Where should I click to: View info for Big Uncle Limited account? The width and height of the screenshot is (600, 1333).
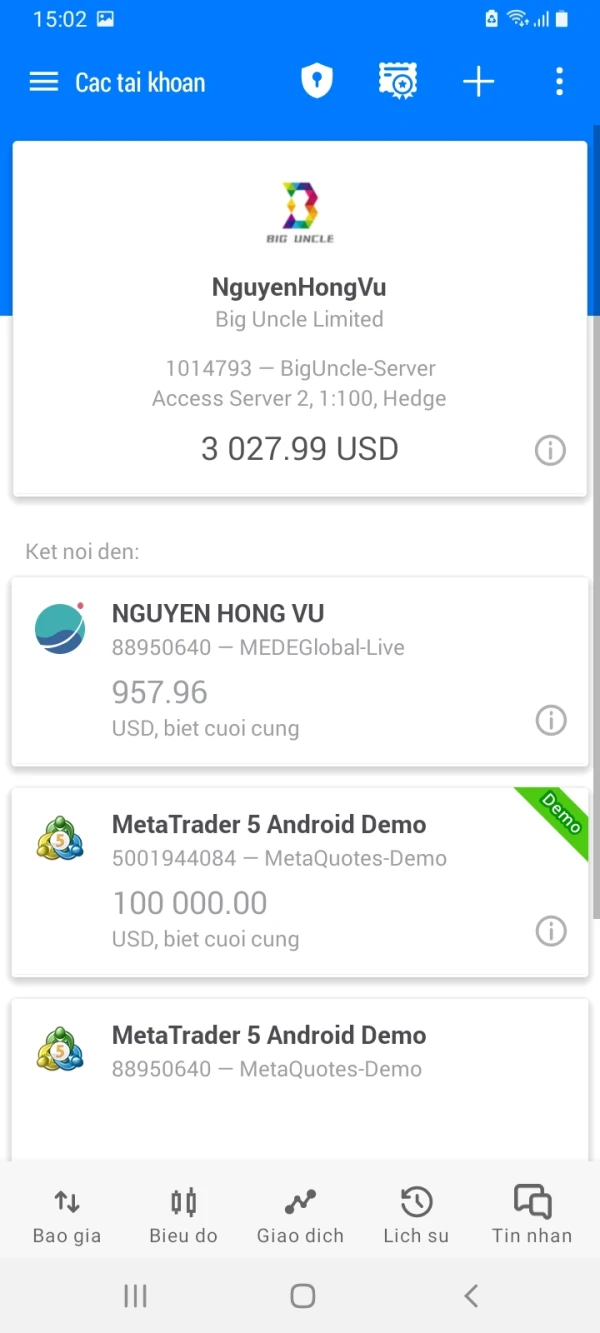(550, 451)
